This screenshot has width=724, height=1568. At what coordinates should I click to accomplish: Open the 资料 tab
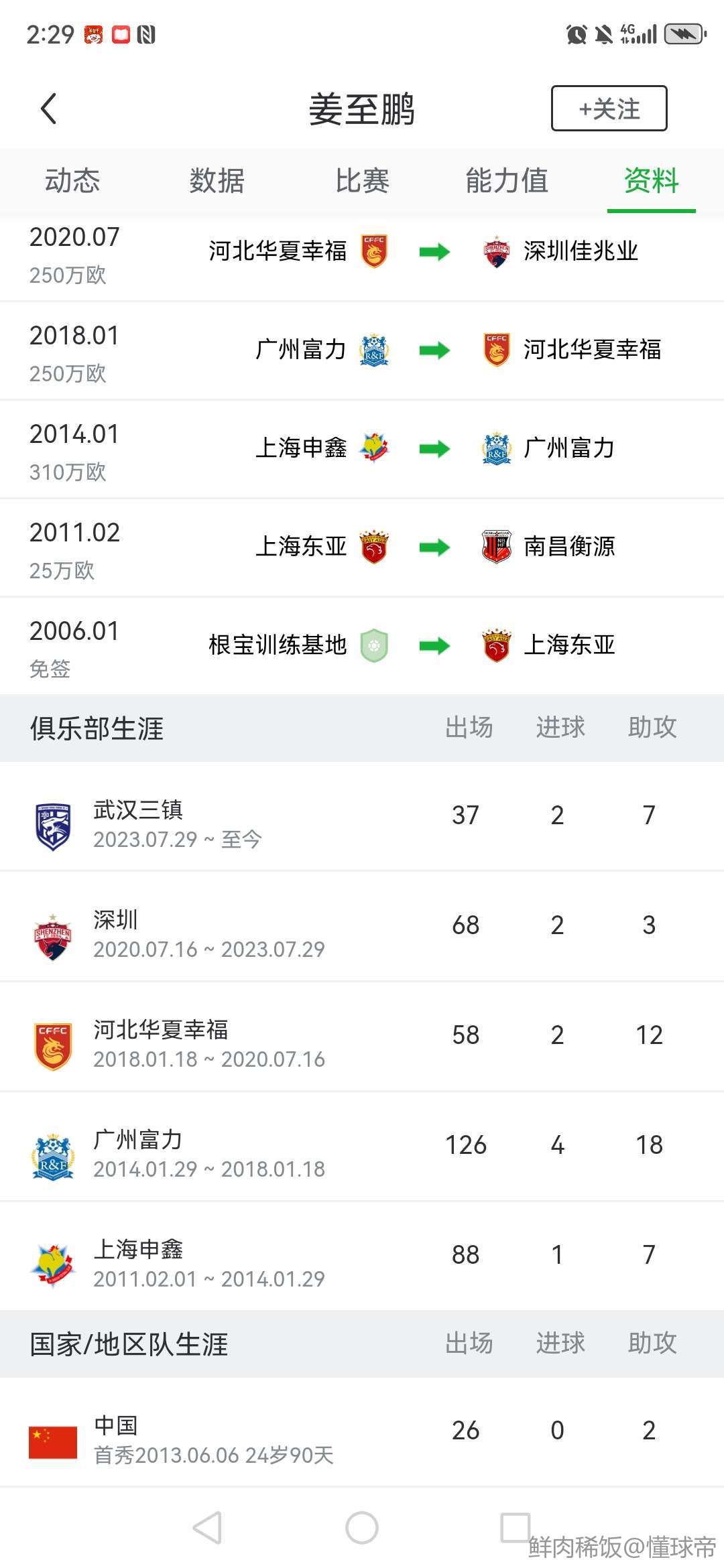coord(652,181)
